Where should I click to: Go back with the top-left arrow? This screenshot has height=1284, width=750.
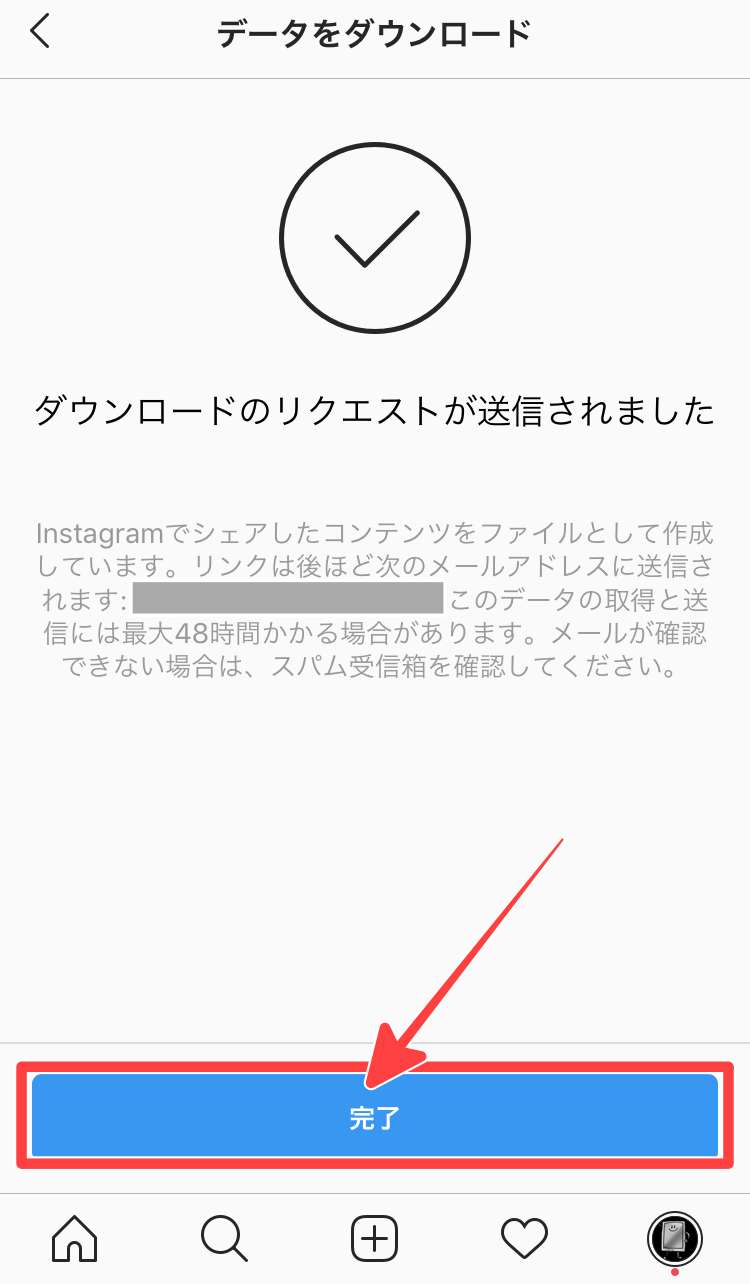40,32
